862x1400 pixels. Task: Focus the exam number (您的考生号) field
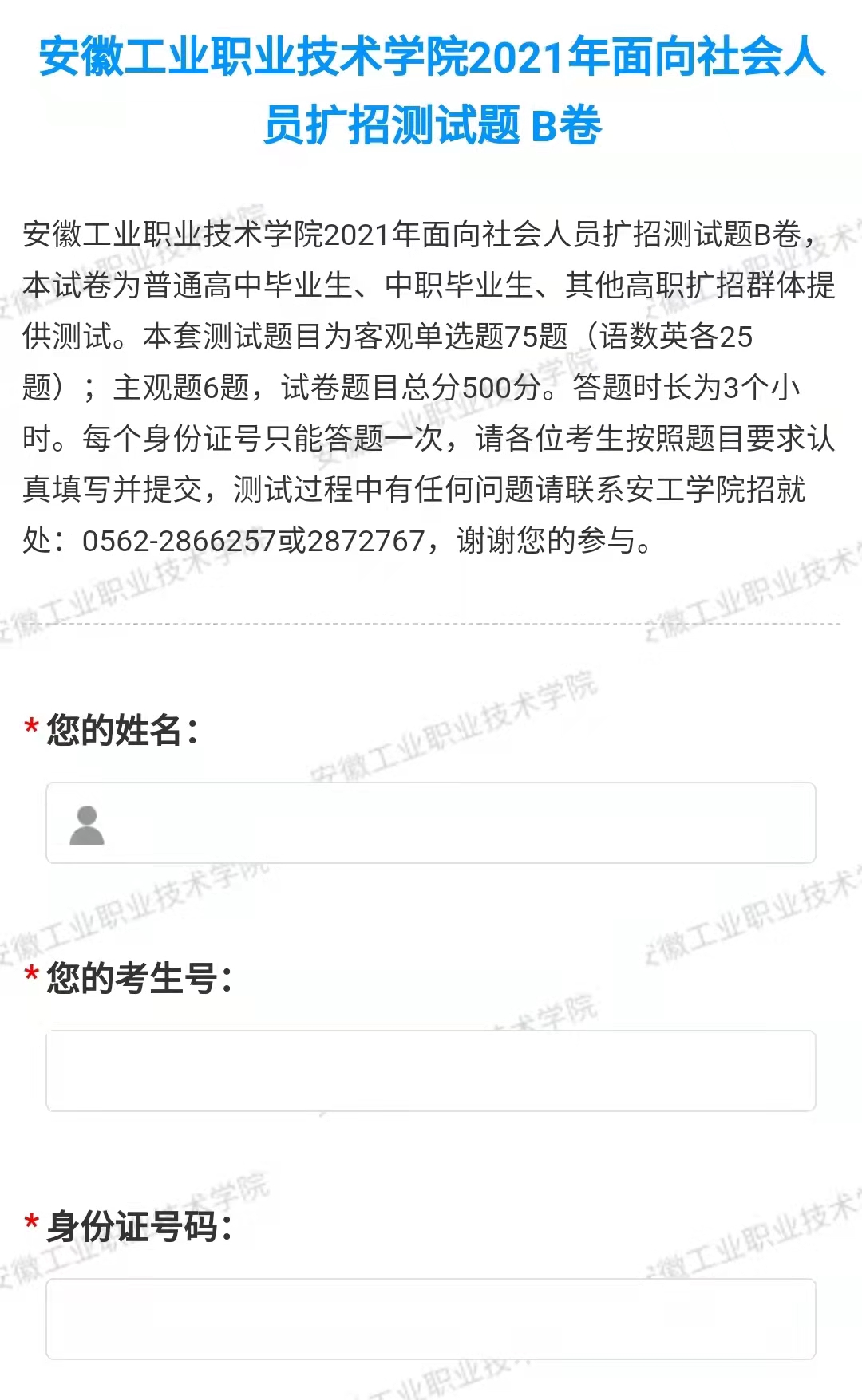click(x=431, y=1071)
